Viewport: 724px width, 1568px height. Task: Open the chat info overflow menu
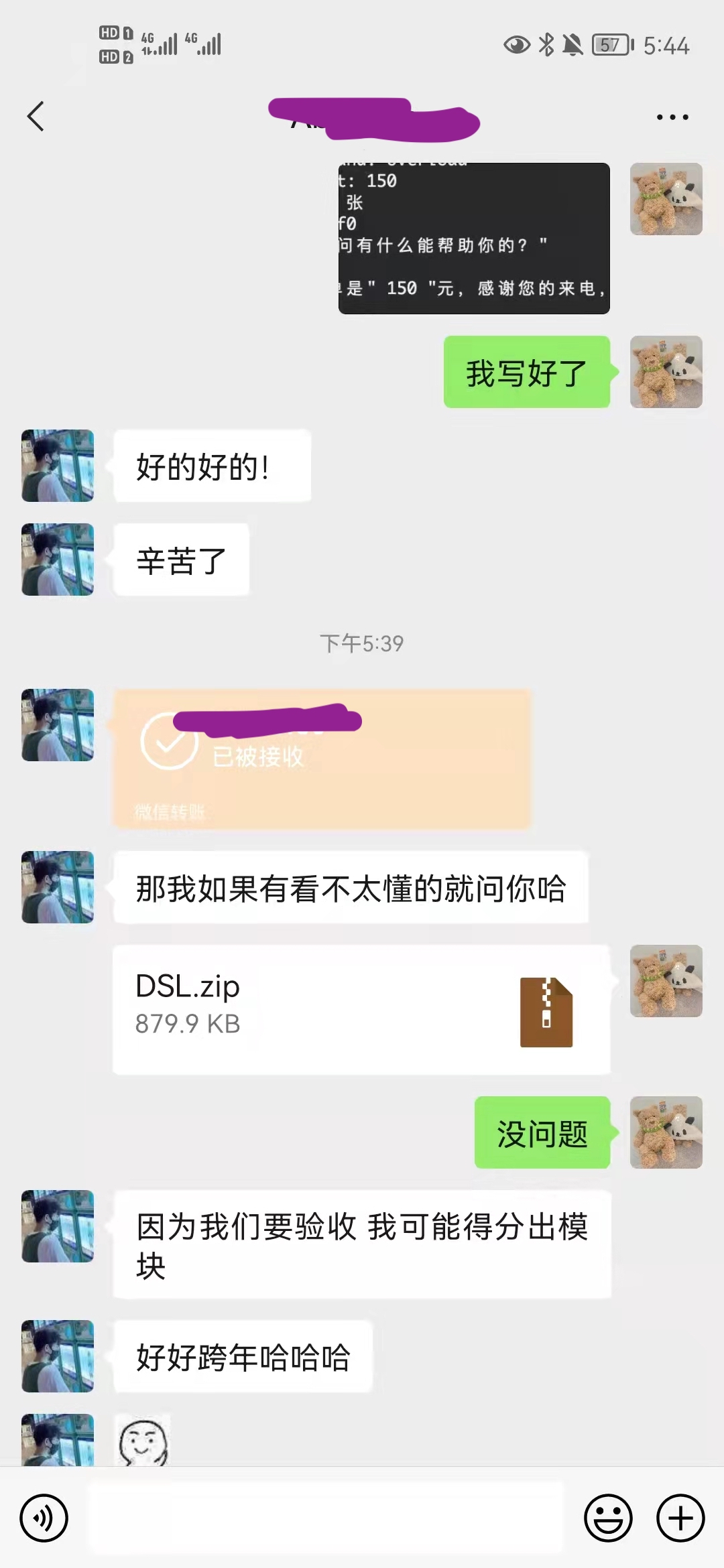click(672, 117)
